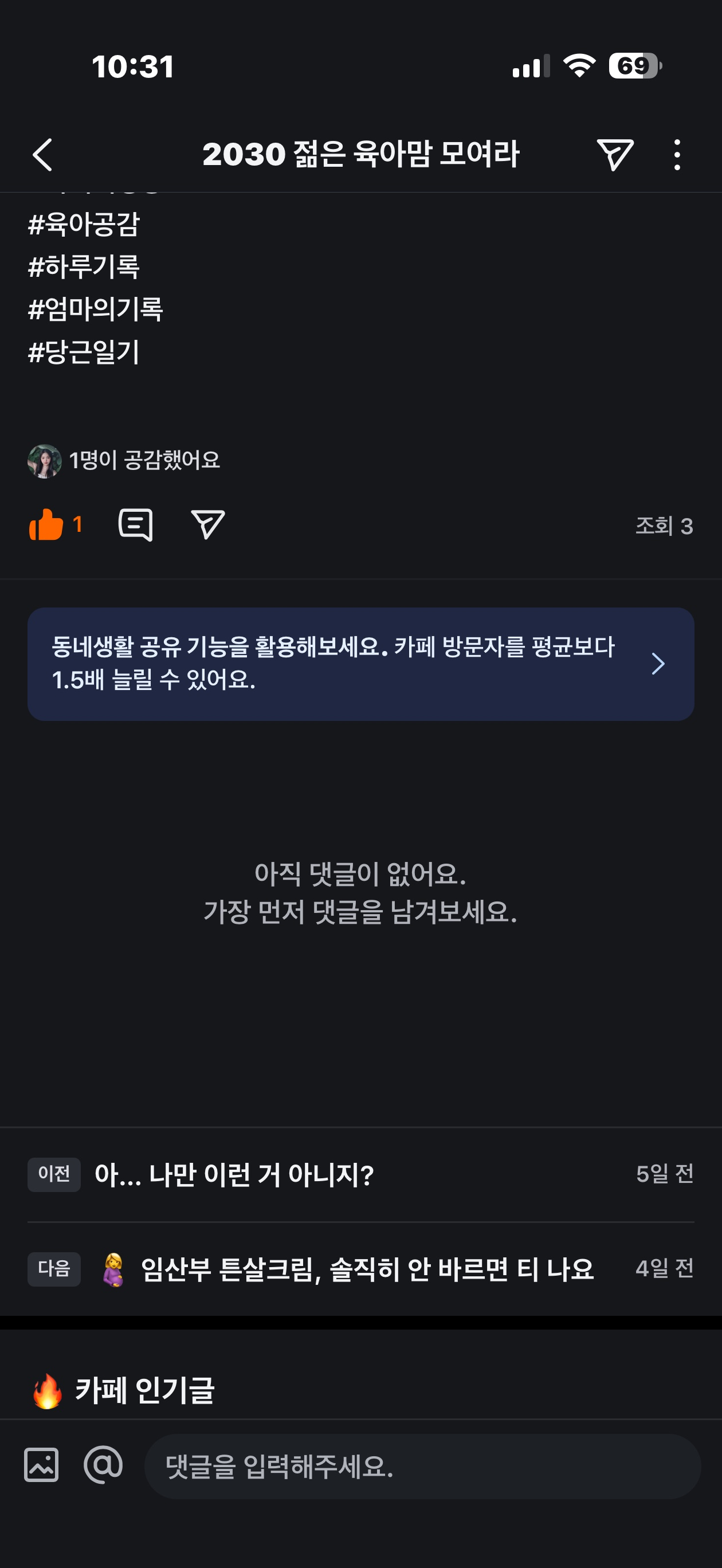Select the #육아공감 hashtag
722x1568 pixels.
coord(84,224)
